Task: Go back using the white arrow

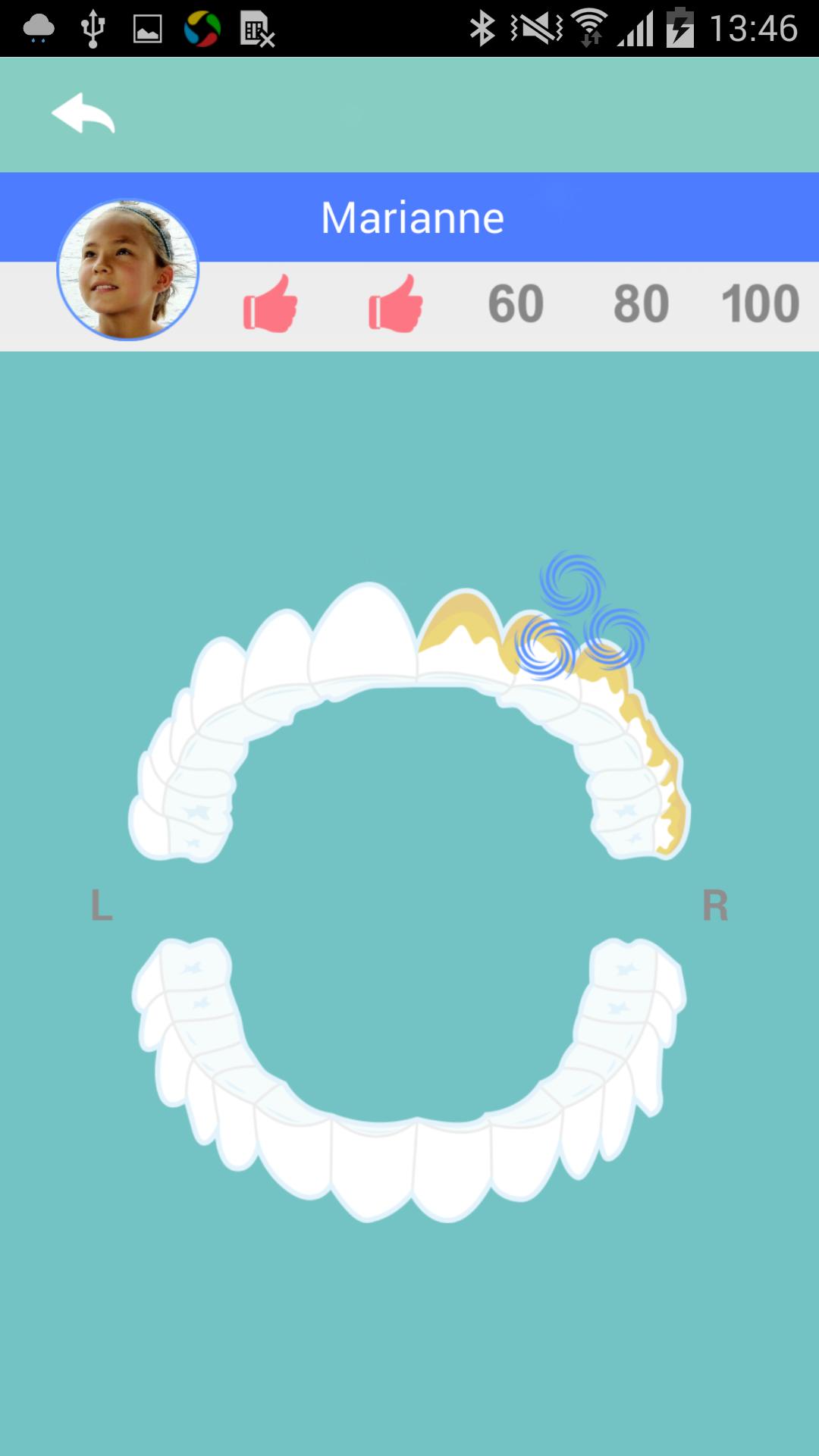Action: [x=83, y=114]
